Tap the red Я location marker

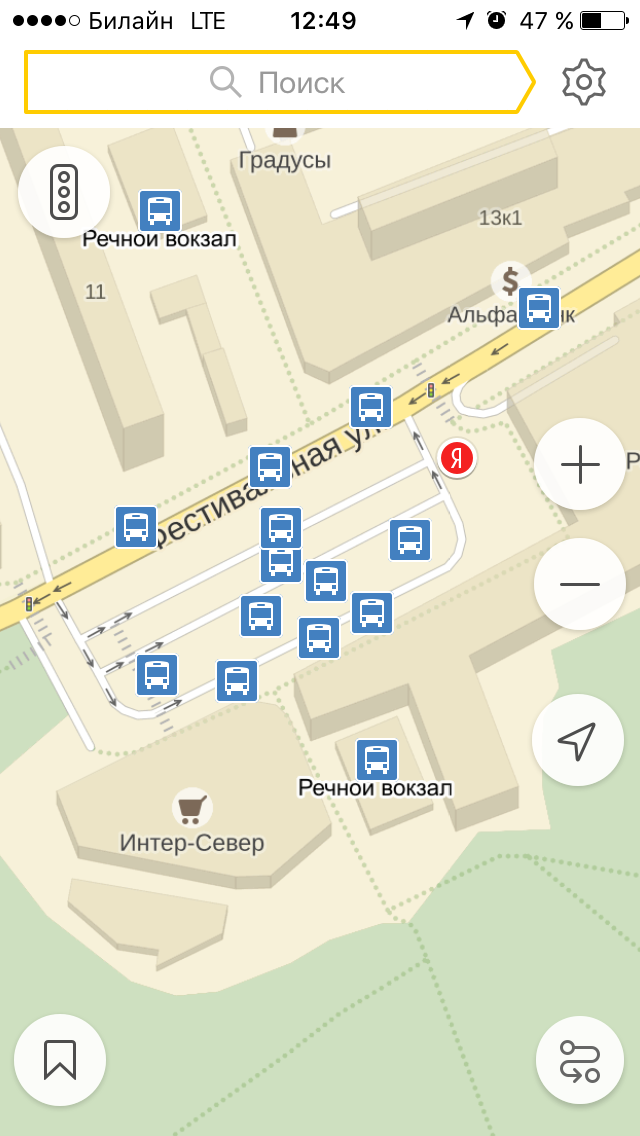click(458, 458)
